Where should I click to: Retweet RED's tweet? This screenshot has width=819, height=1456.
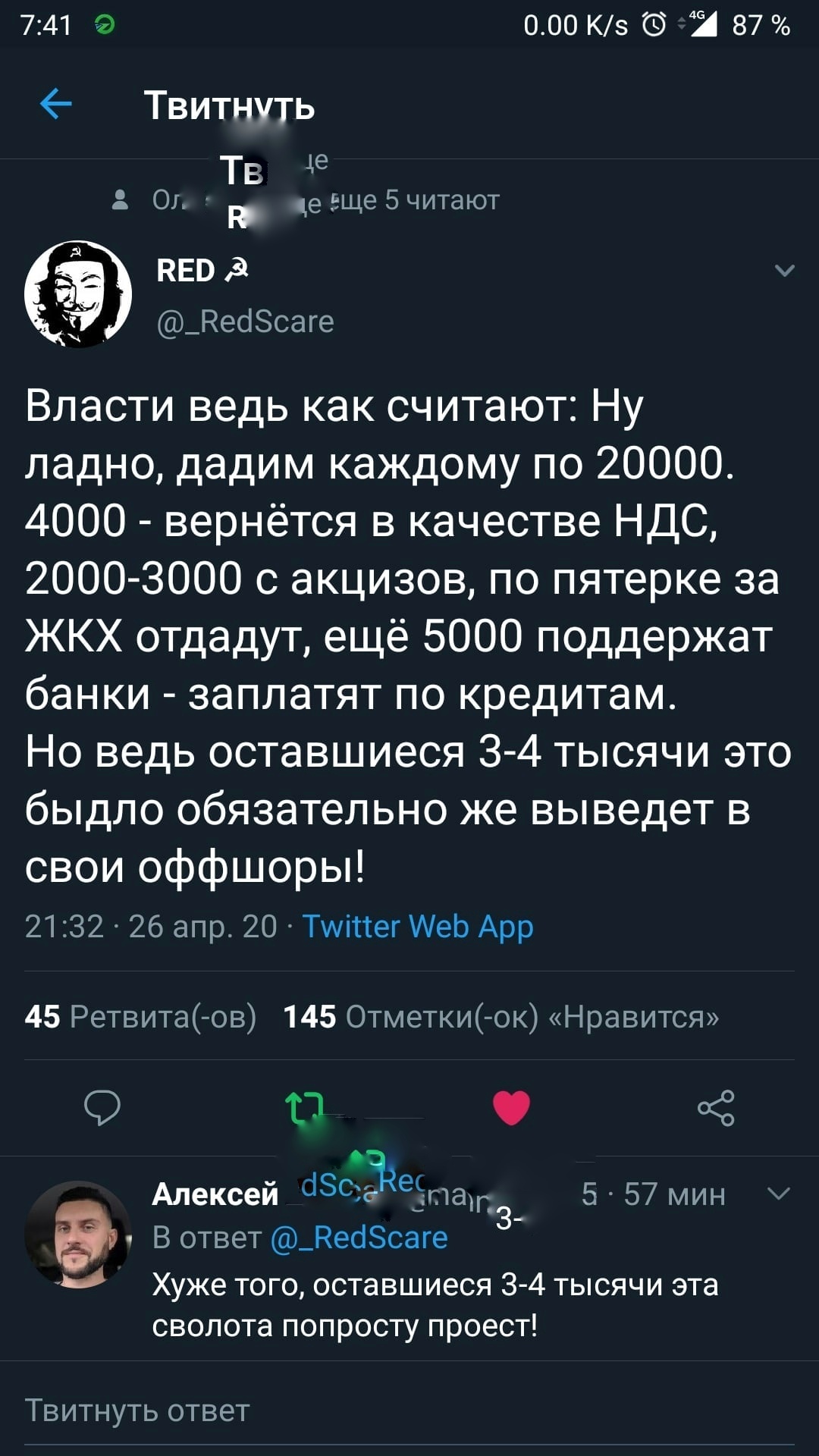point(305,1108)
